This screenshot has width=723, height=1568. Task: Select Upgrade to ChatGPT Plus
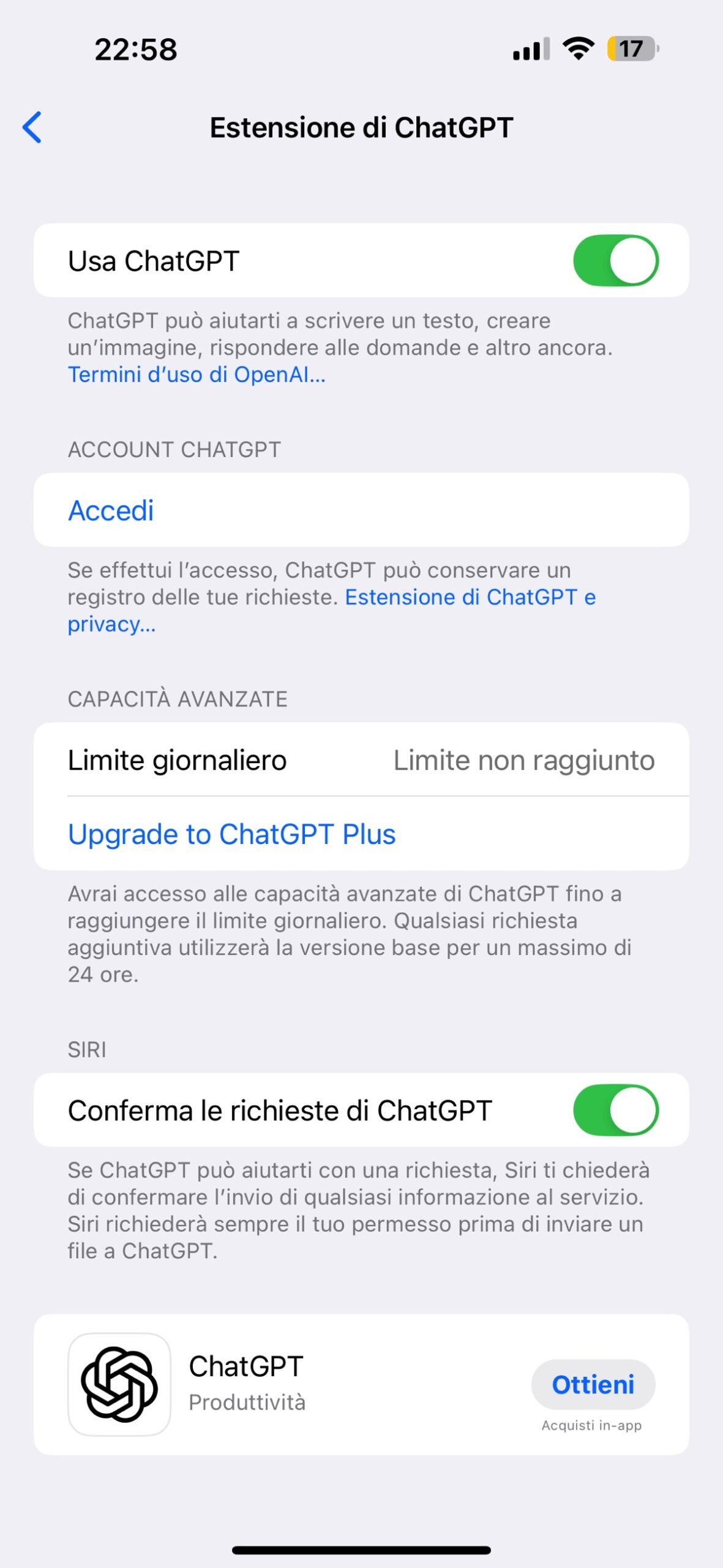231,834
